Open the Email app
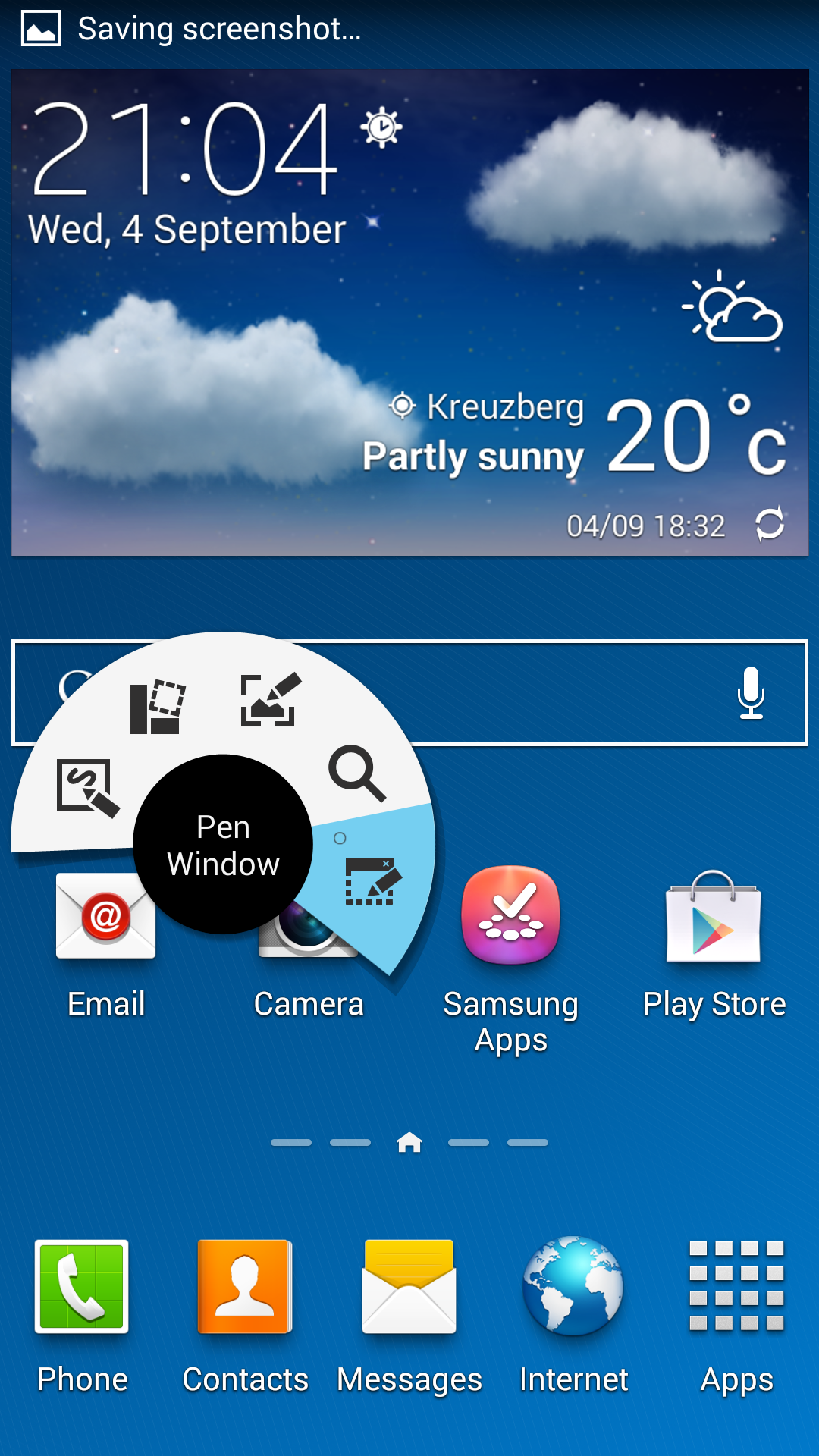Screen dimensions: 819x1456 click(105, 918)
